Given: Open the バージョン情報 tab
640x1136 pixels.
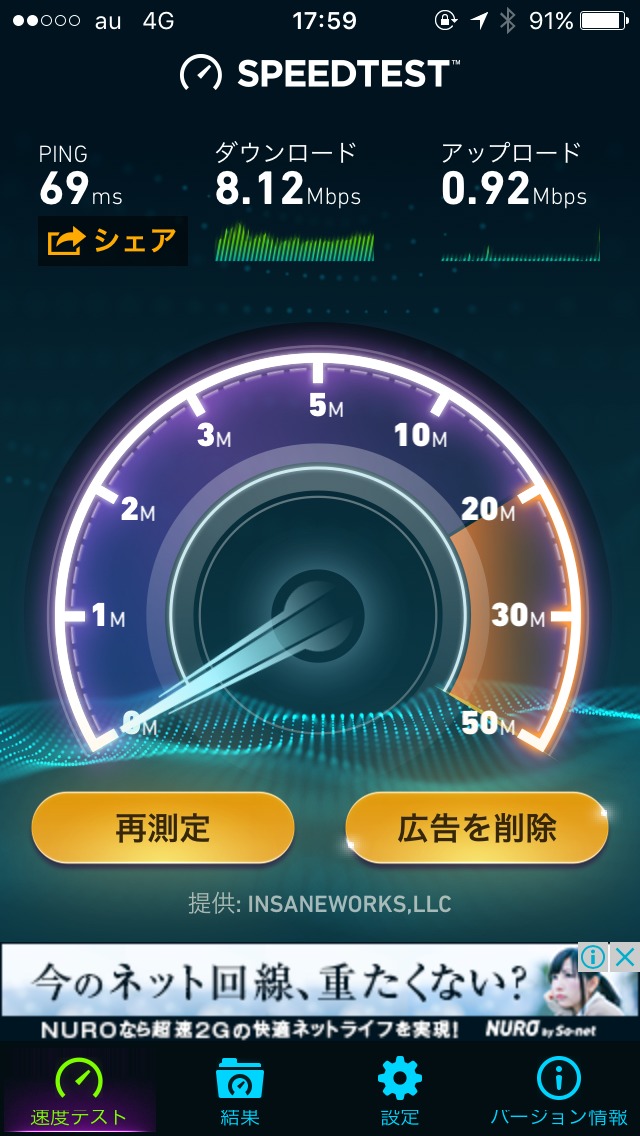Looking at the screenshot, I should tap(559, 1090).
